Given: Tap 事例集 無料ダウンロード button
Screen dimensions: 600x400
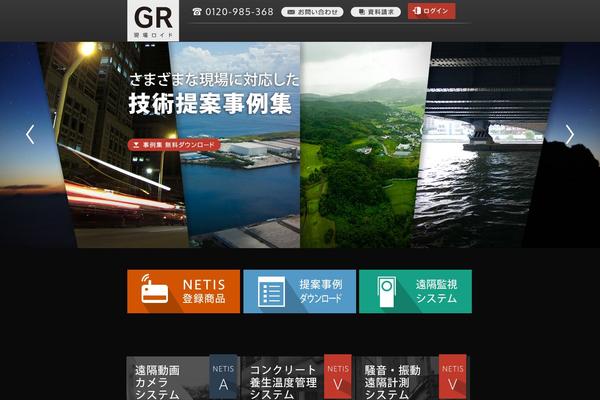Looking at the screenshot, I should point(174,145).
